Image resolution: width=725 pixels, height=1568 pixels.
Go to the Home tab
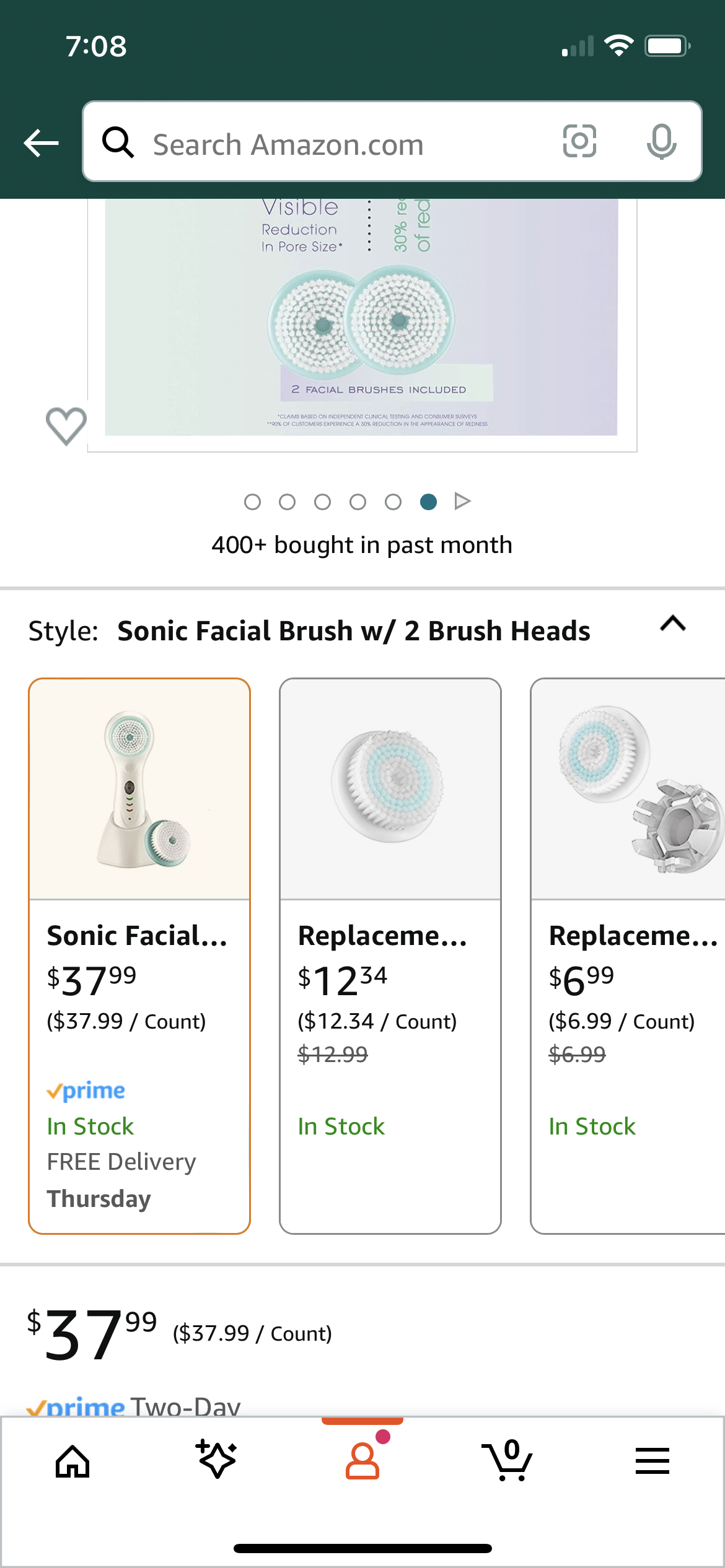click(72, 1461)
